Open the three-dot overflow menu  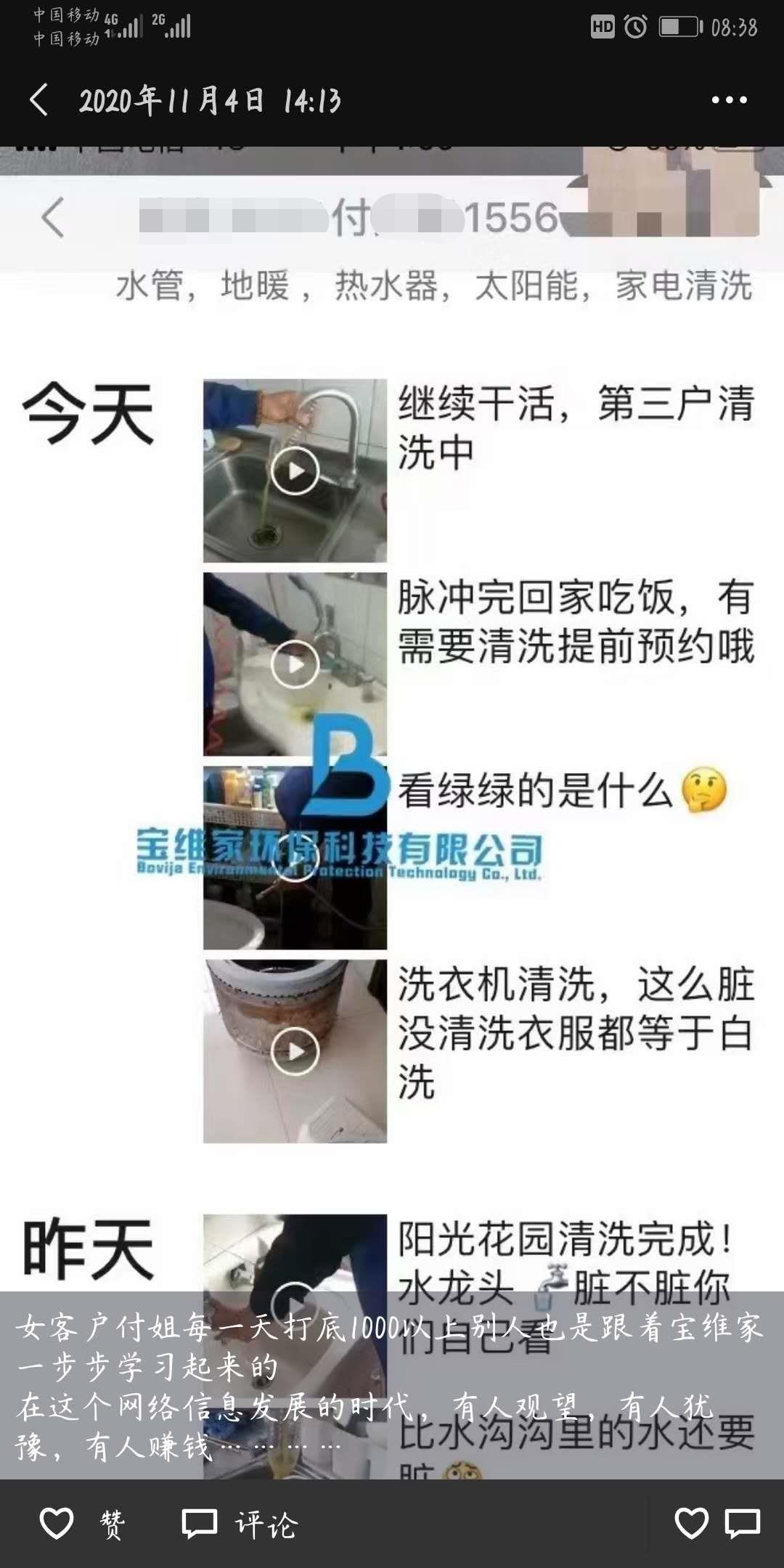tap(729, 100)
